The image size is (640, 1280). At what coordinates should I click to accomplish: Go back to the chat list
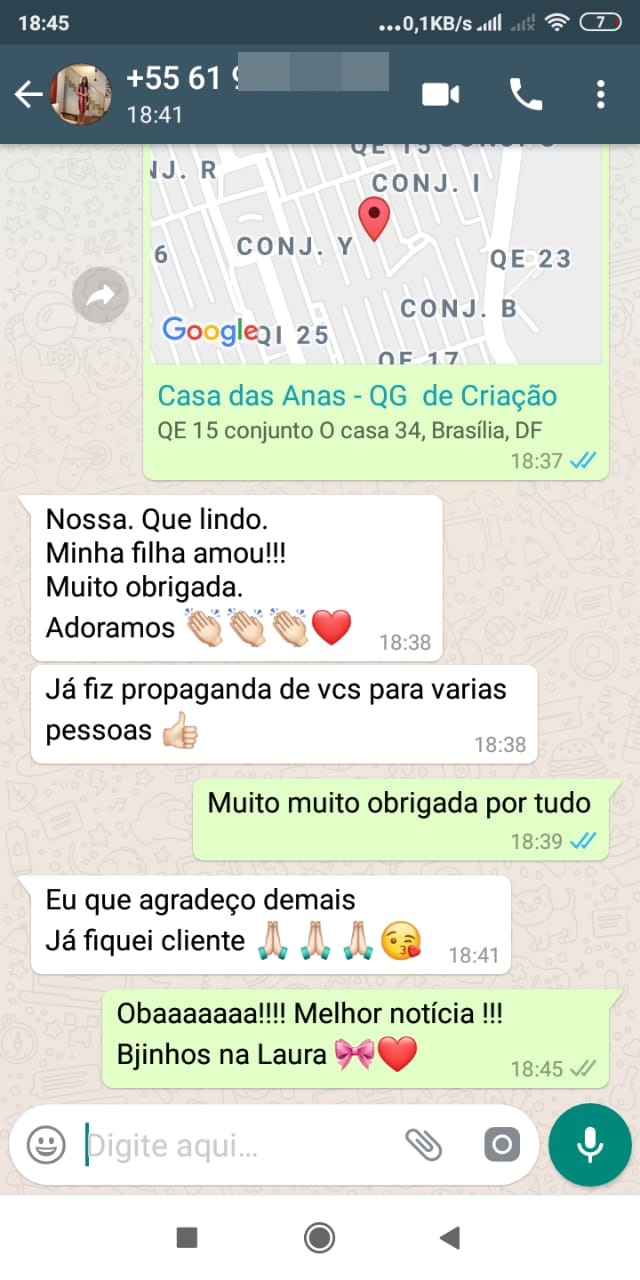(27, 95)
